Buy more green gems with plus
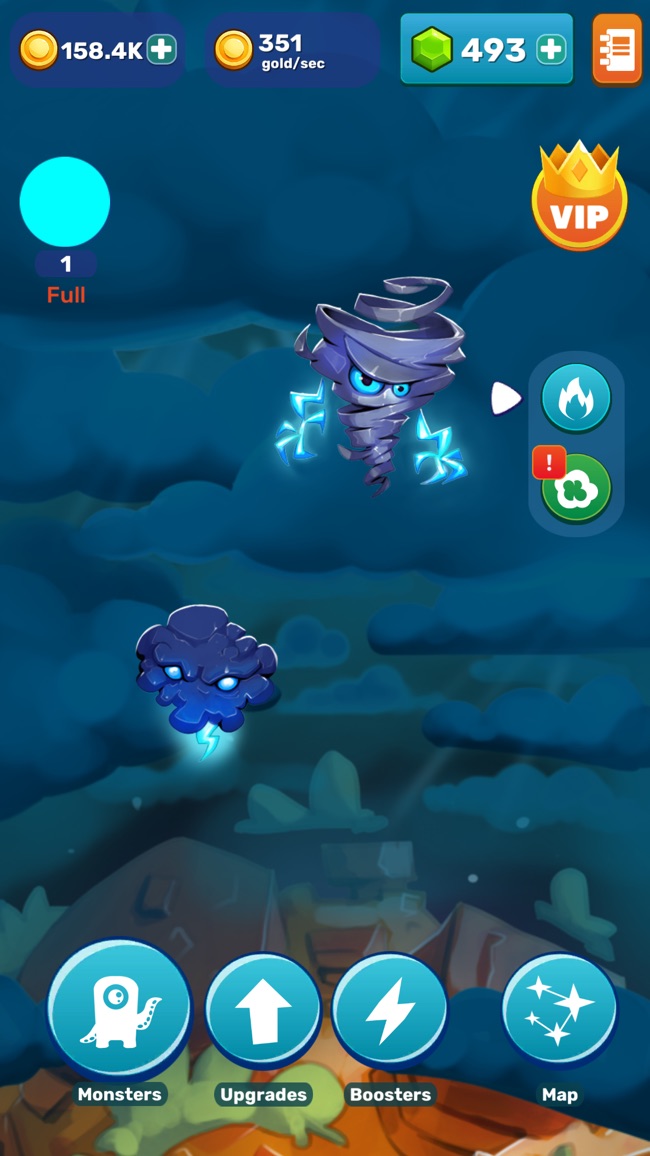This screenshot has width=650, height=1156. coord(550,49)
